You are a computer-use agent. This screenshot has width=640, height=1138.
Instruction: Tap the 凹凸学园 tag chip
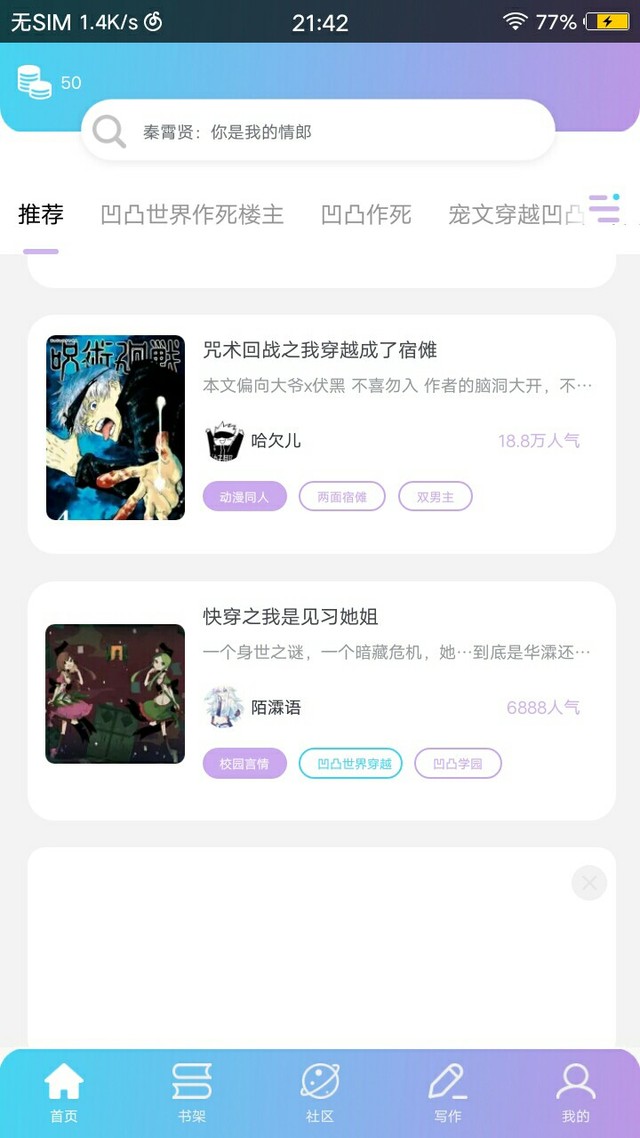[458, 764]
